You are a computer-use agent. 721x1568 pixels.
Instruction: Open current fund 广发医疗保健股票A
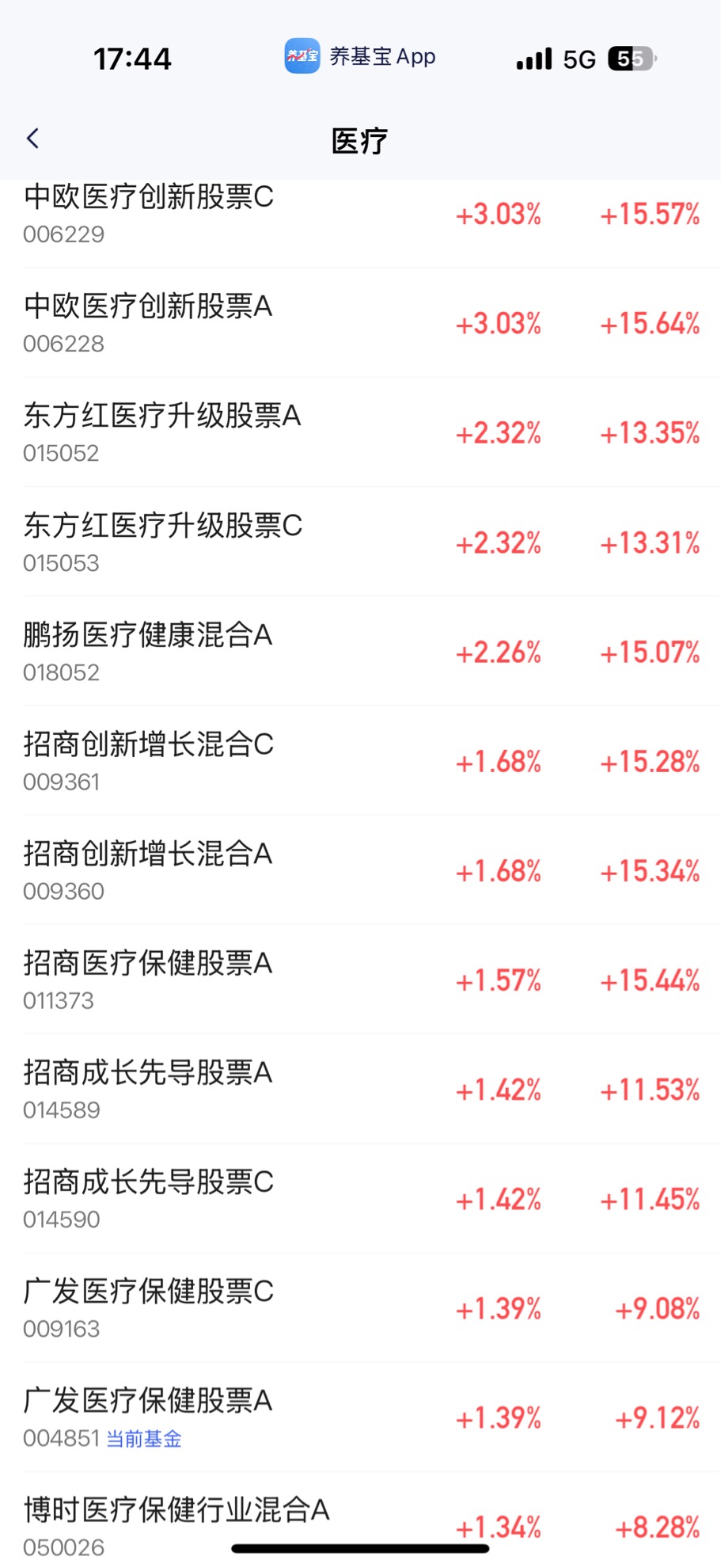tap(360, 1416)
